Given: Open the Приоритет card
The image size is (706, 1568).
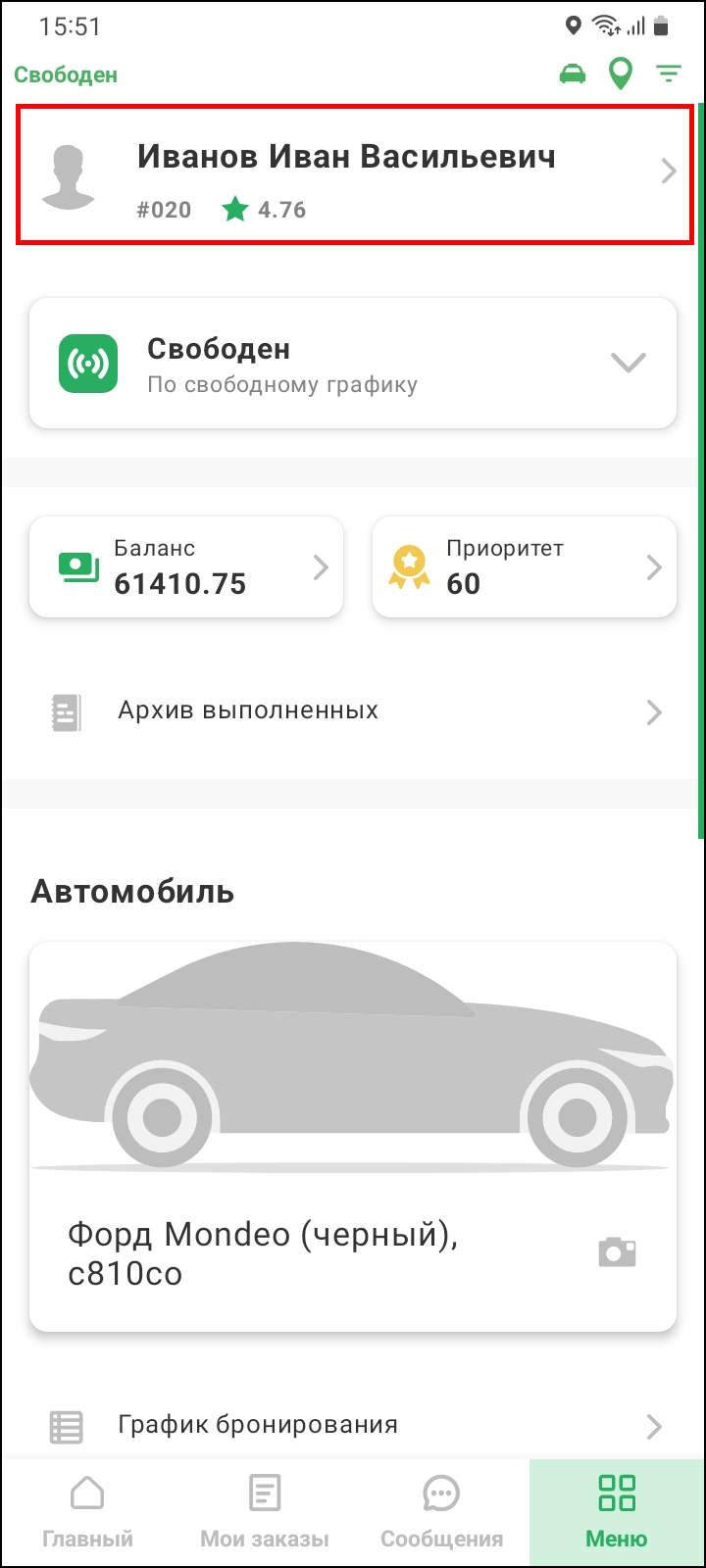Looking at the screenshot, I should pos(525,567).
